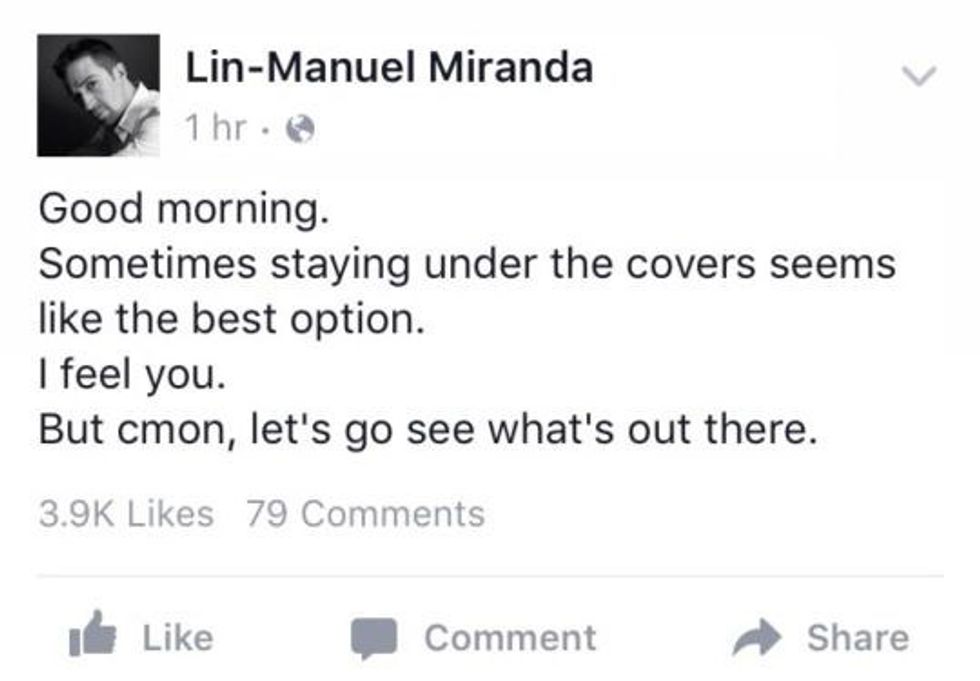
Task: Open Lin-Manuel Miranda's profile name
Action: 389,68
